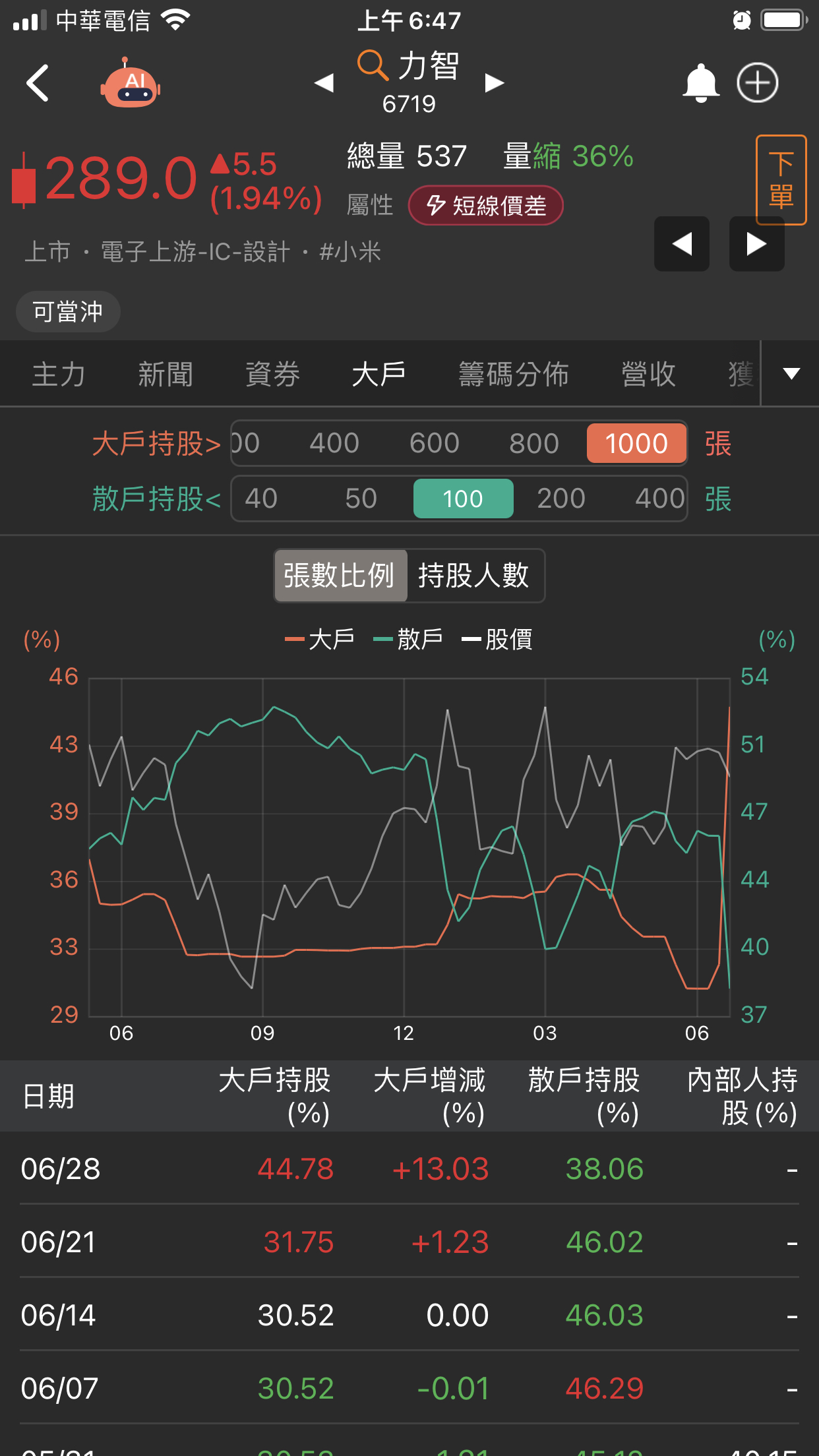Switch to the 營收 tab

click(x=649, y=374)
